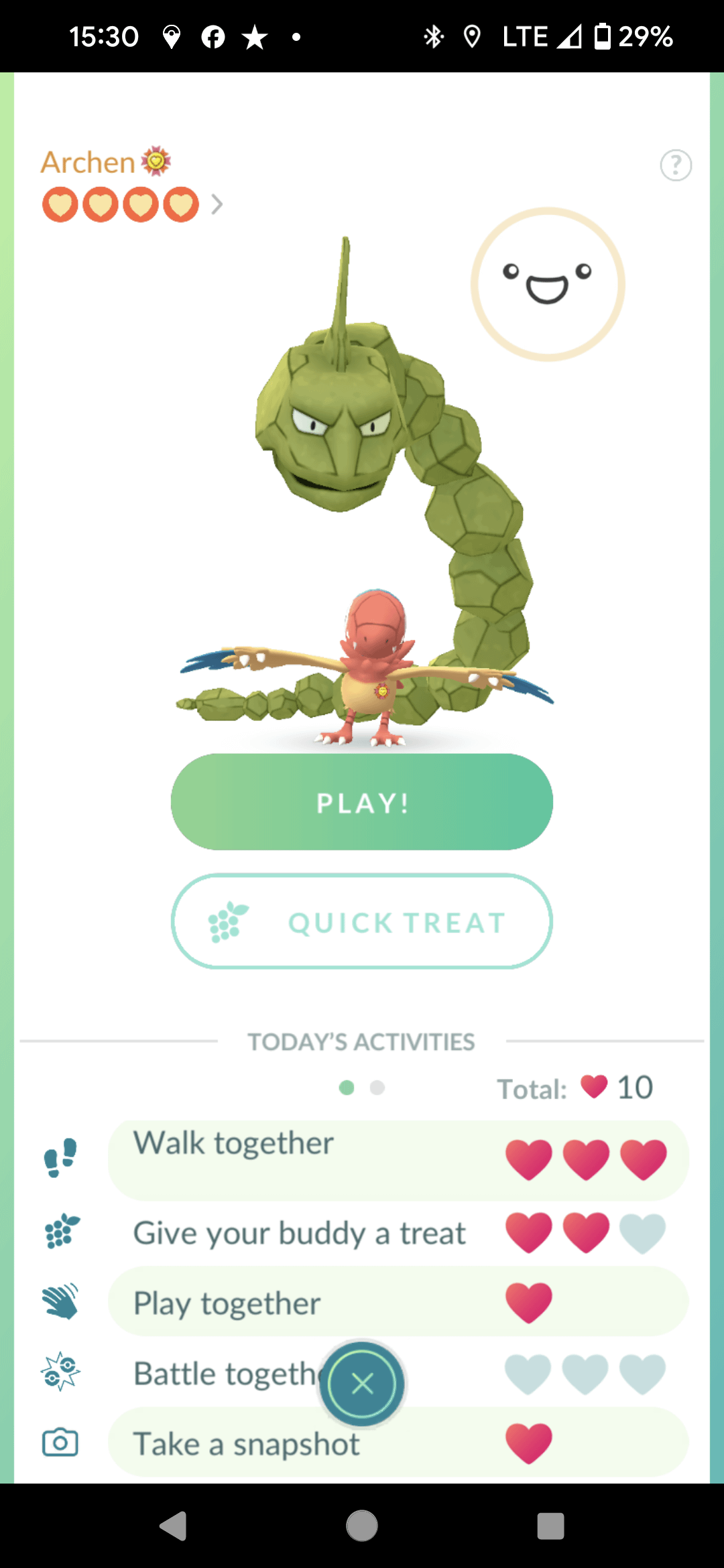Viewport: 724px width, 1568px height.
Task: Open the help question mark icon
Action: (x=676, y=165)
